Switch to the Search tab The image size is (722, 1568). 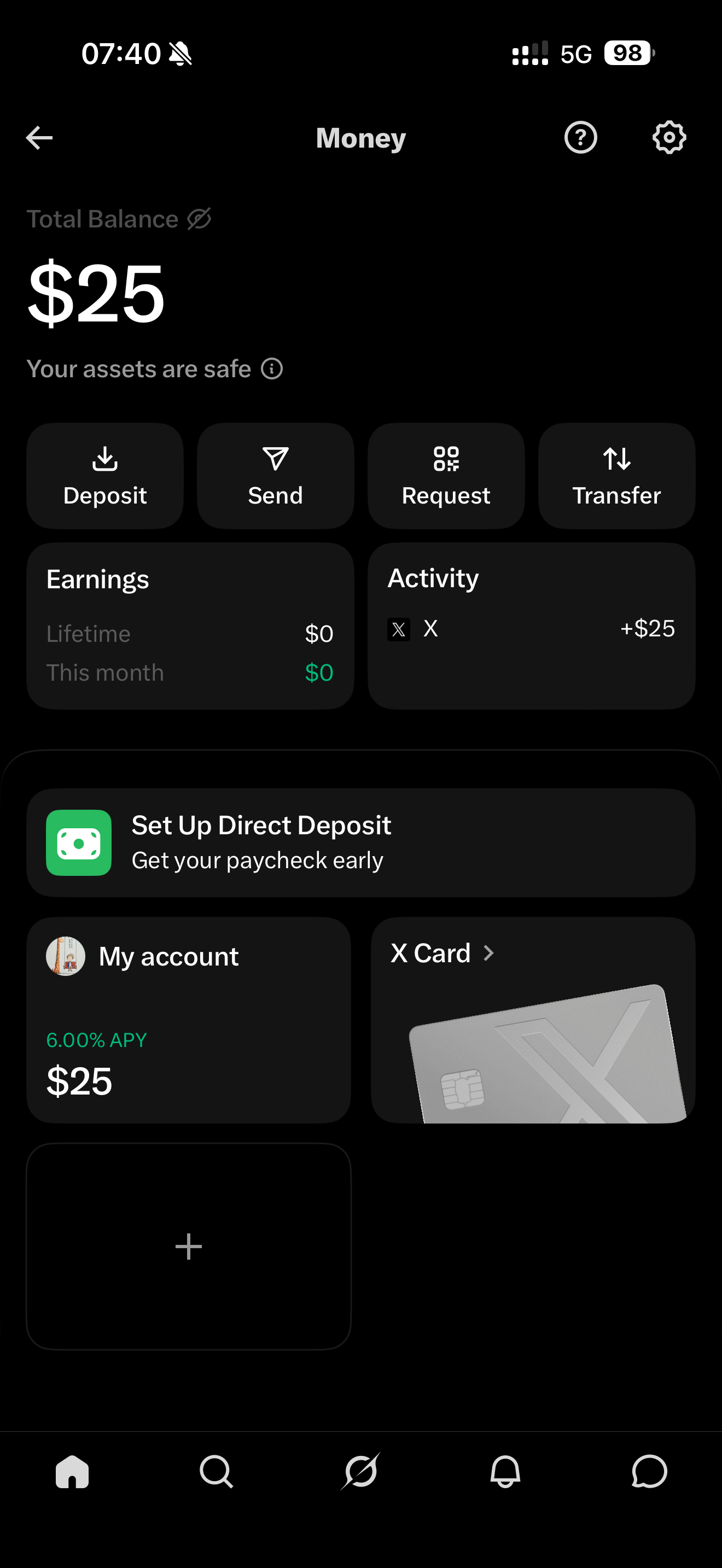216,1472
